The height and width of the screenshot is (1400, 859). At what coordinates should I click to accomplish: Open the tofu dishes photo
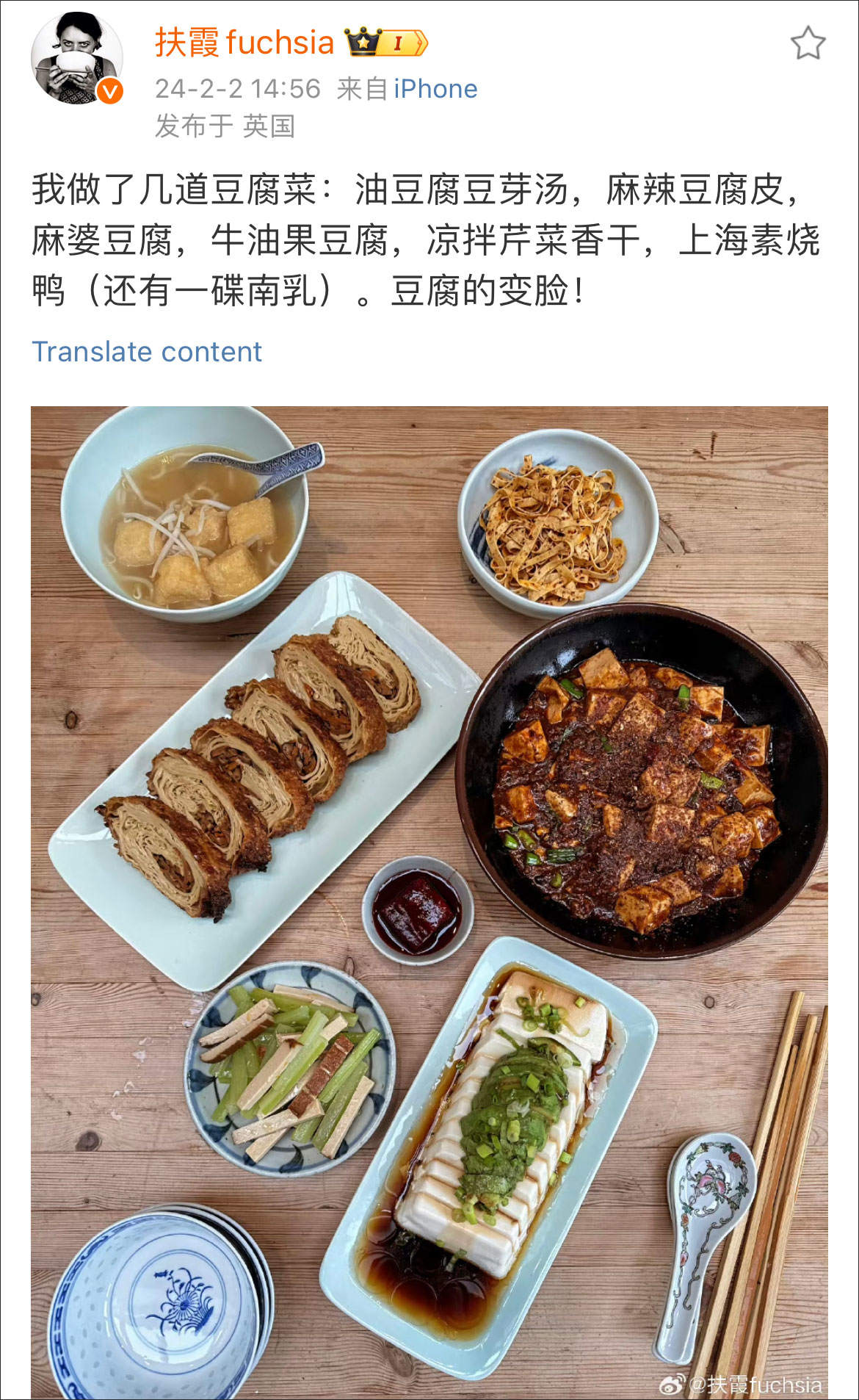click(x=429, y=901)
